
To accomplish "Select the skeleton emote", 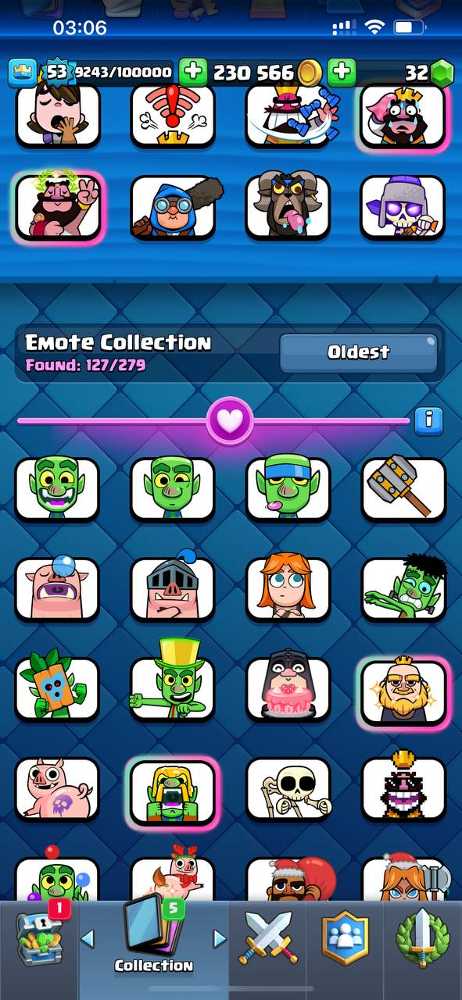I will (x=288, y=790).
